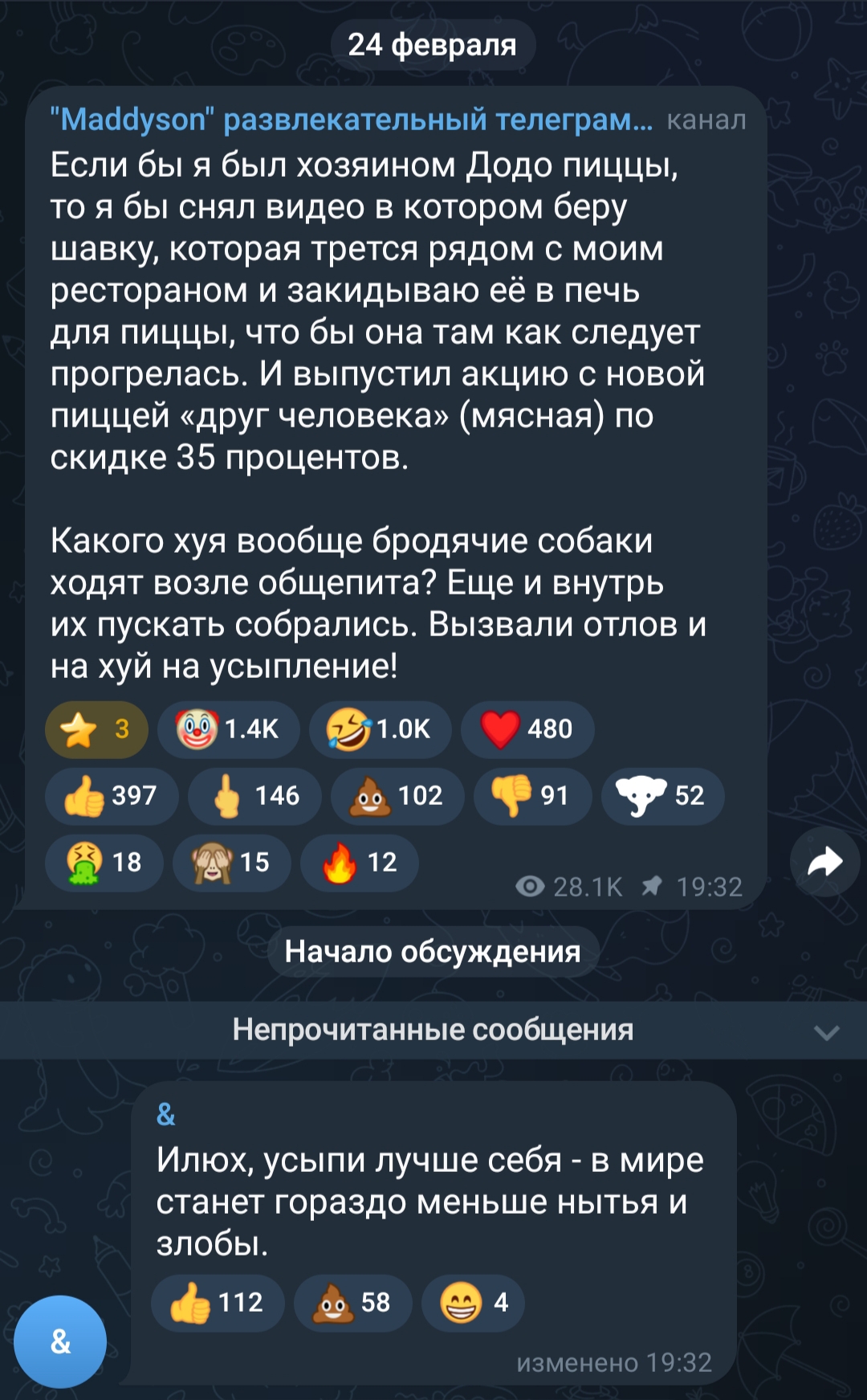The width and height of the screenshot is (867, 1400).
Task: React to the comment with poop 58
Action: [x=353, y=1303]
